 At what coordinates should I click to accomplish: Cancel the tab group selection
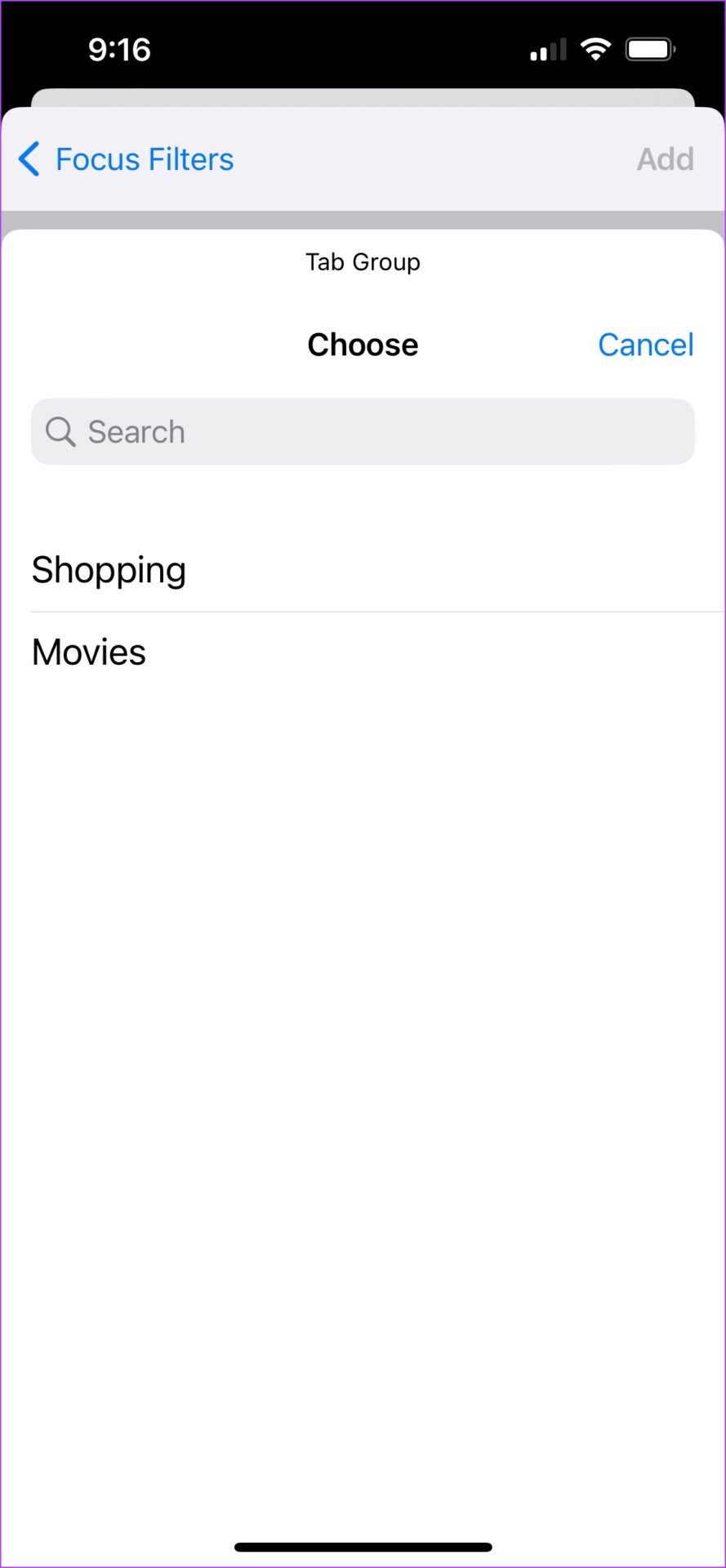tap(645, 345)
